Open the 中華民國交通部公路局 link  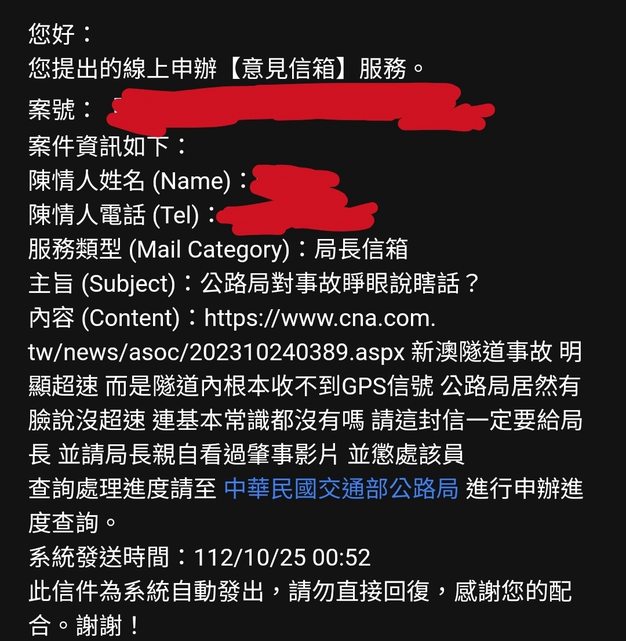341,489
